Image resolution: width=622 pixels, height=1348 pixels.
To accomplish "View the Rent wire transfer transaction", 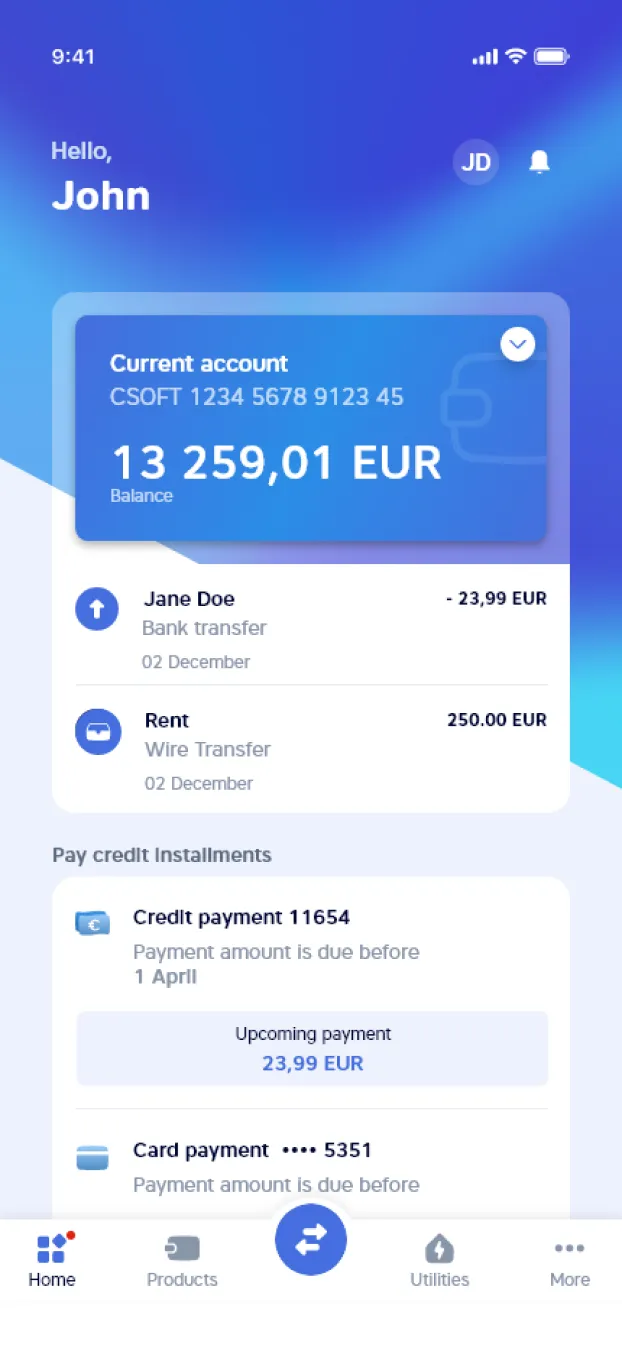I will [311, 750].
